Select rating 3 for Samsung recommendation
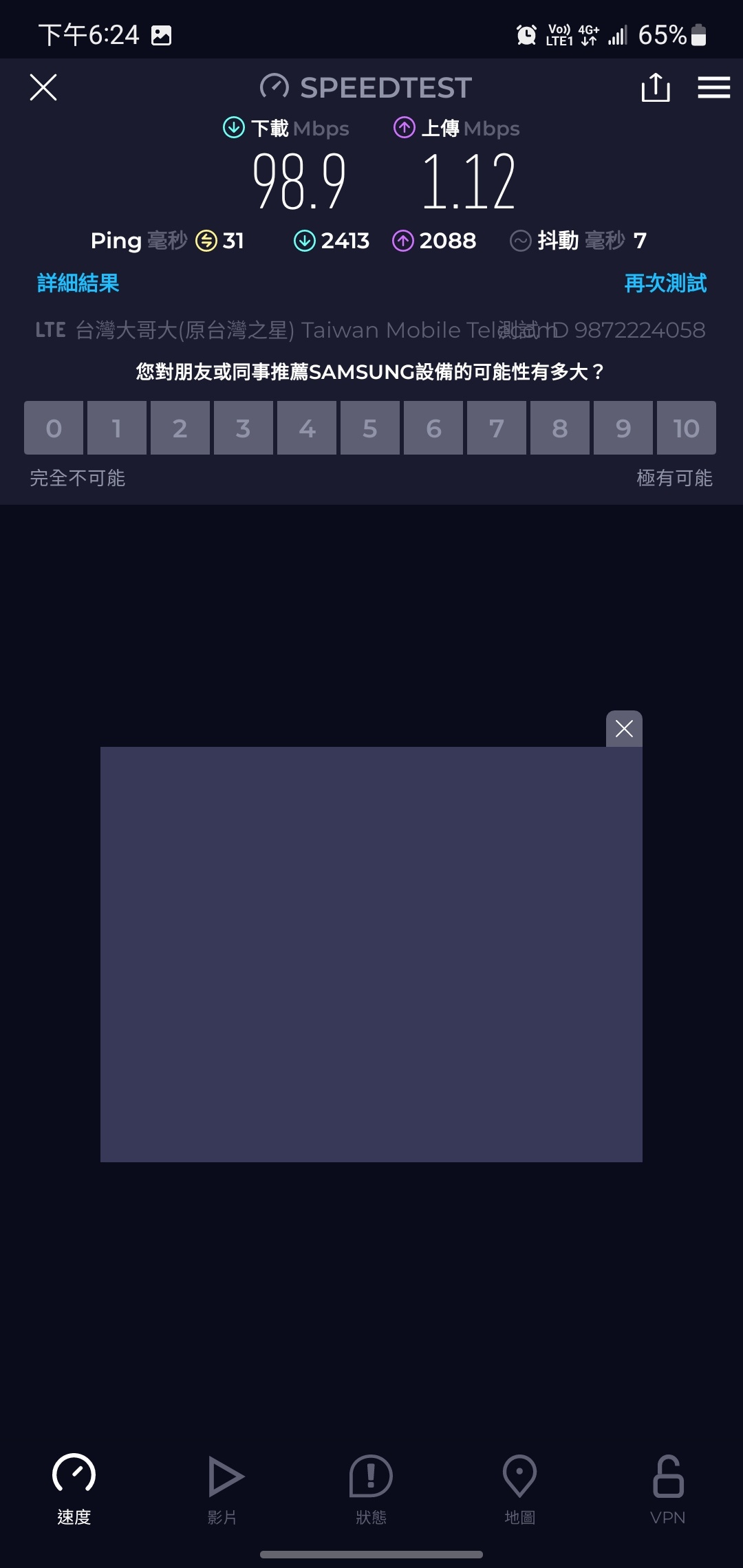 coord(243,428)
